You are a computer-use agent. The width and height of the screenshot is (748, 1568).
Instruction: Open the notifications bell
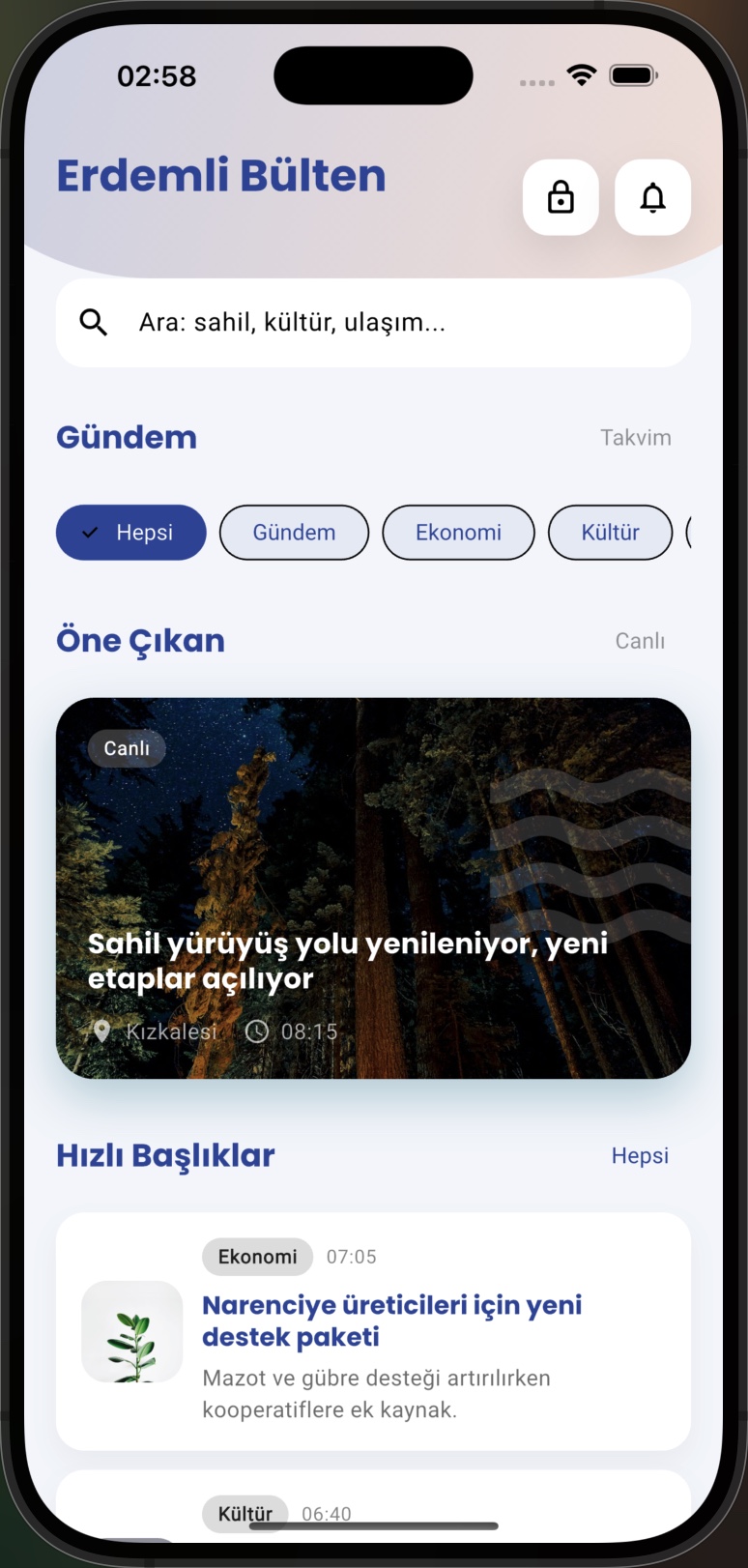pos(652,197)
